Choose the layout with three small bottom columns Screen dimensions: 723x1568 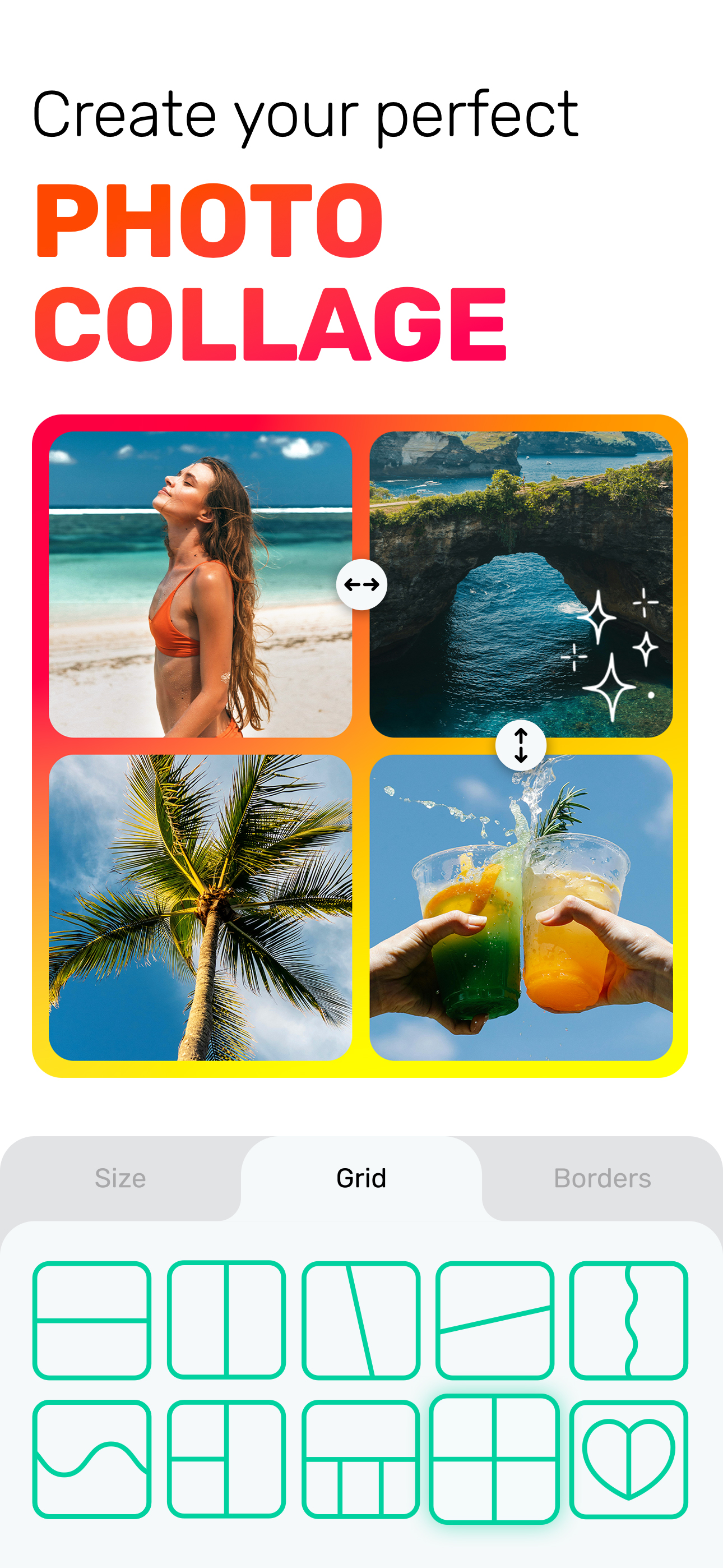(360, 1460)
